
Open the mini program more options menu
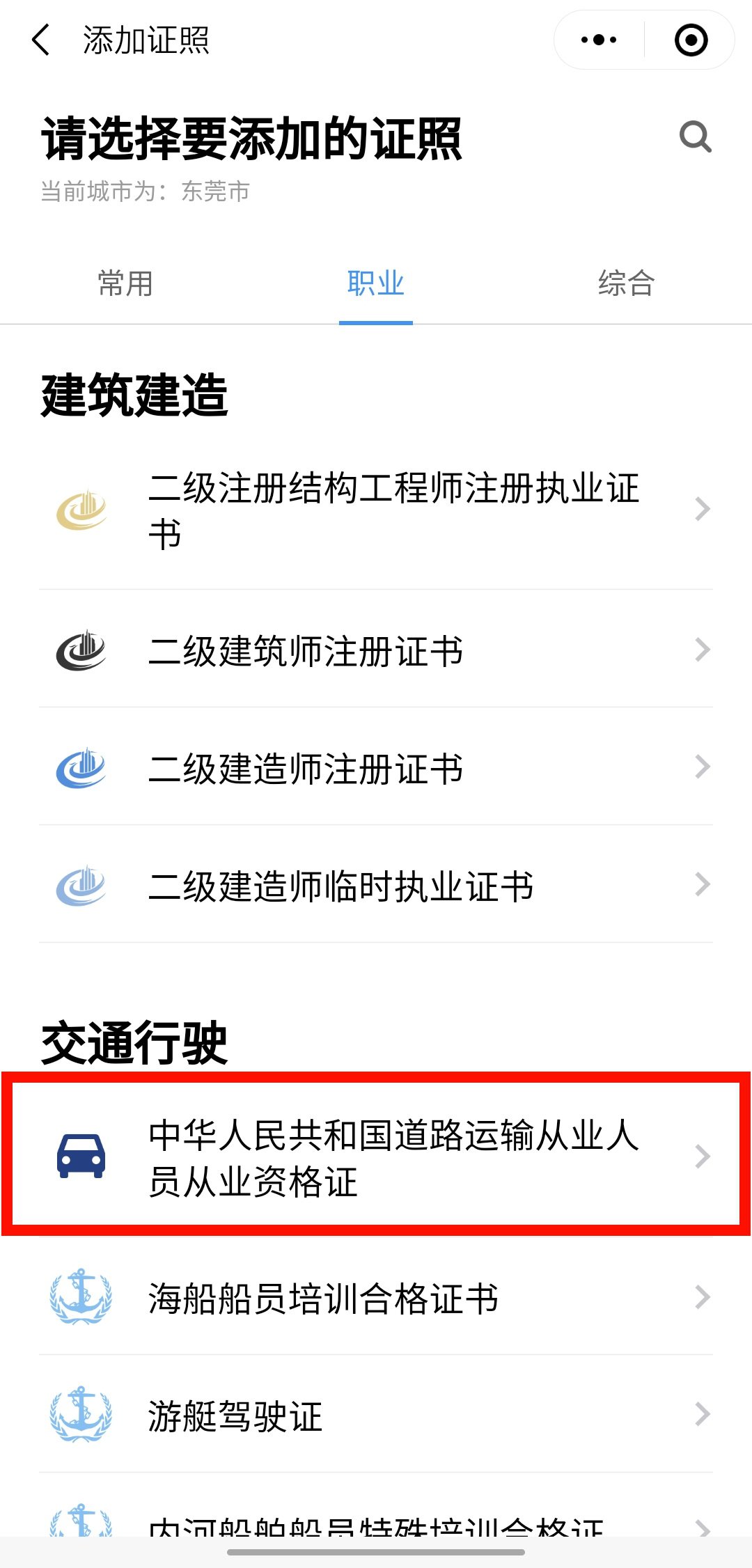click(x=599, y=40)
